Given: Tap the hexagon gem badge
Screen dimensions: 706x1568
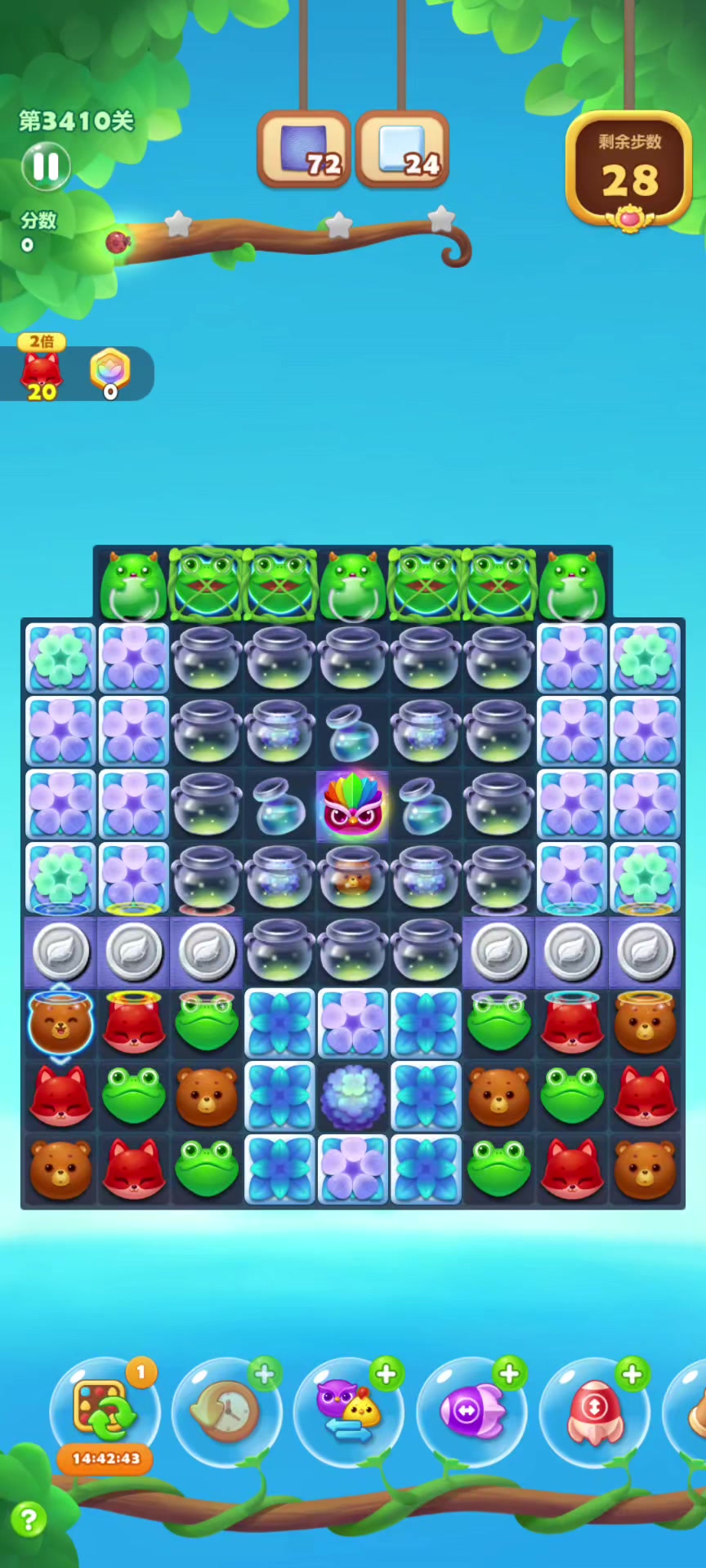Looking at the screenshot, I should pos(110,372).
